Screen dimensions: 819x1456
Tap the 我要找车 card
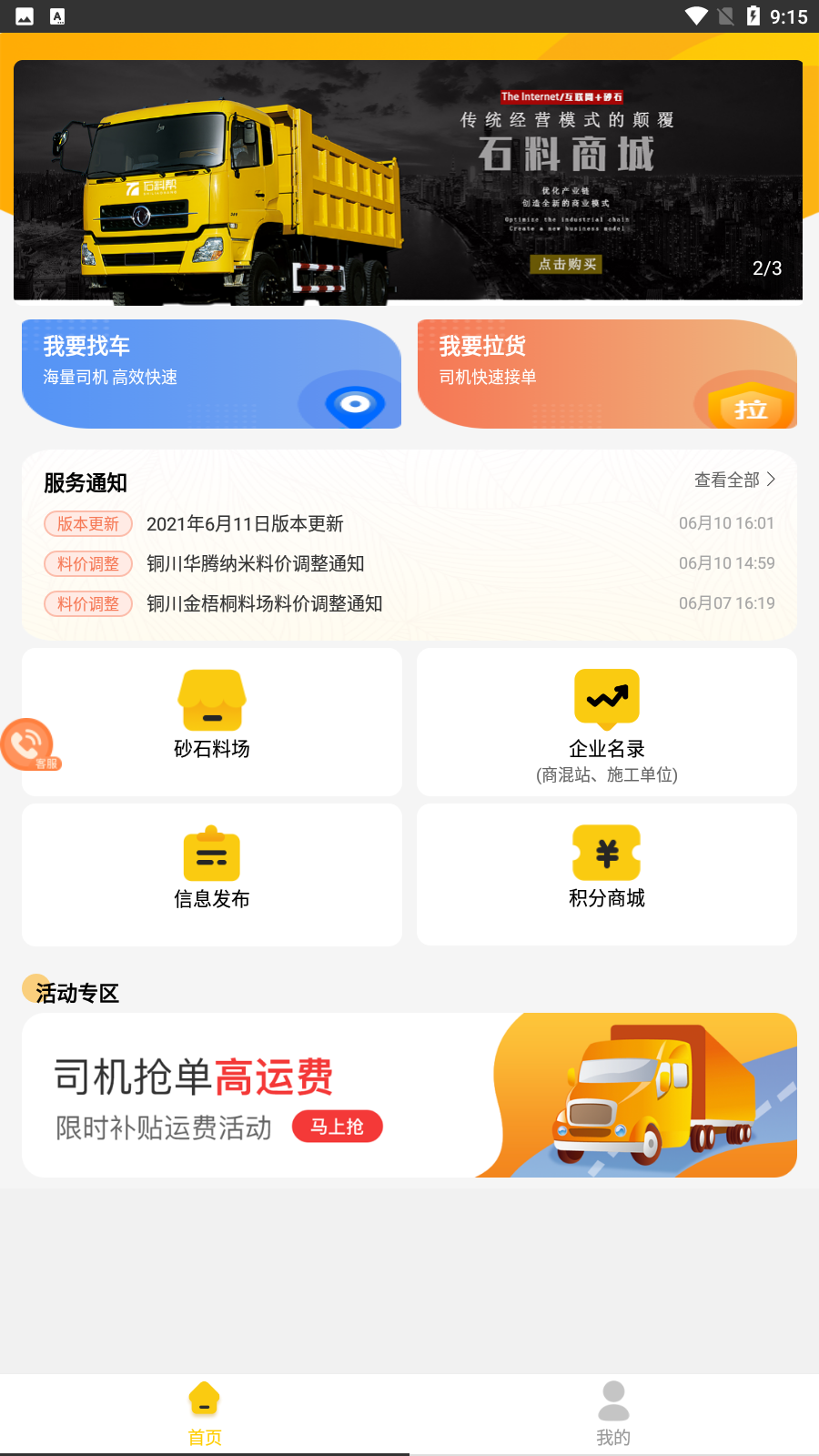pos(211,374)
